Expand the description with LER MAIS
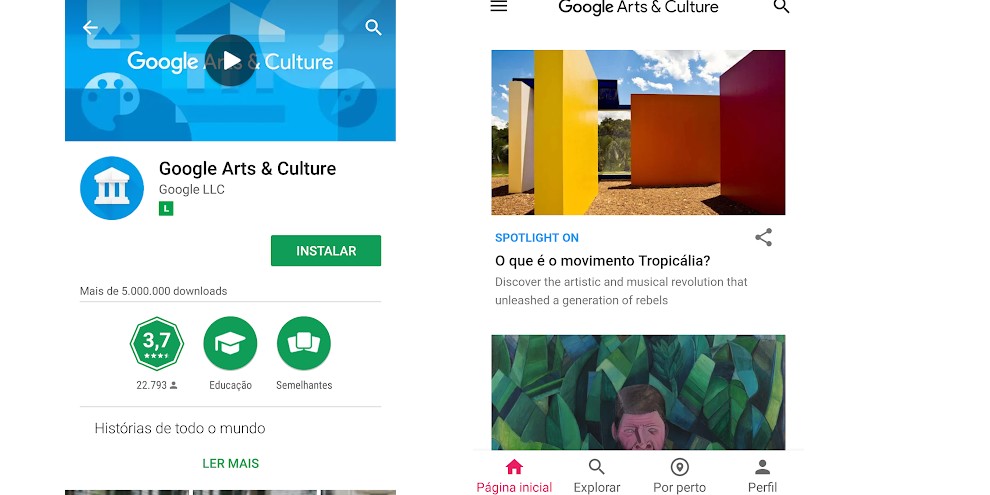Image resolution: width=990 pixels, height=495 pixels. (230, 463)
